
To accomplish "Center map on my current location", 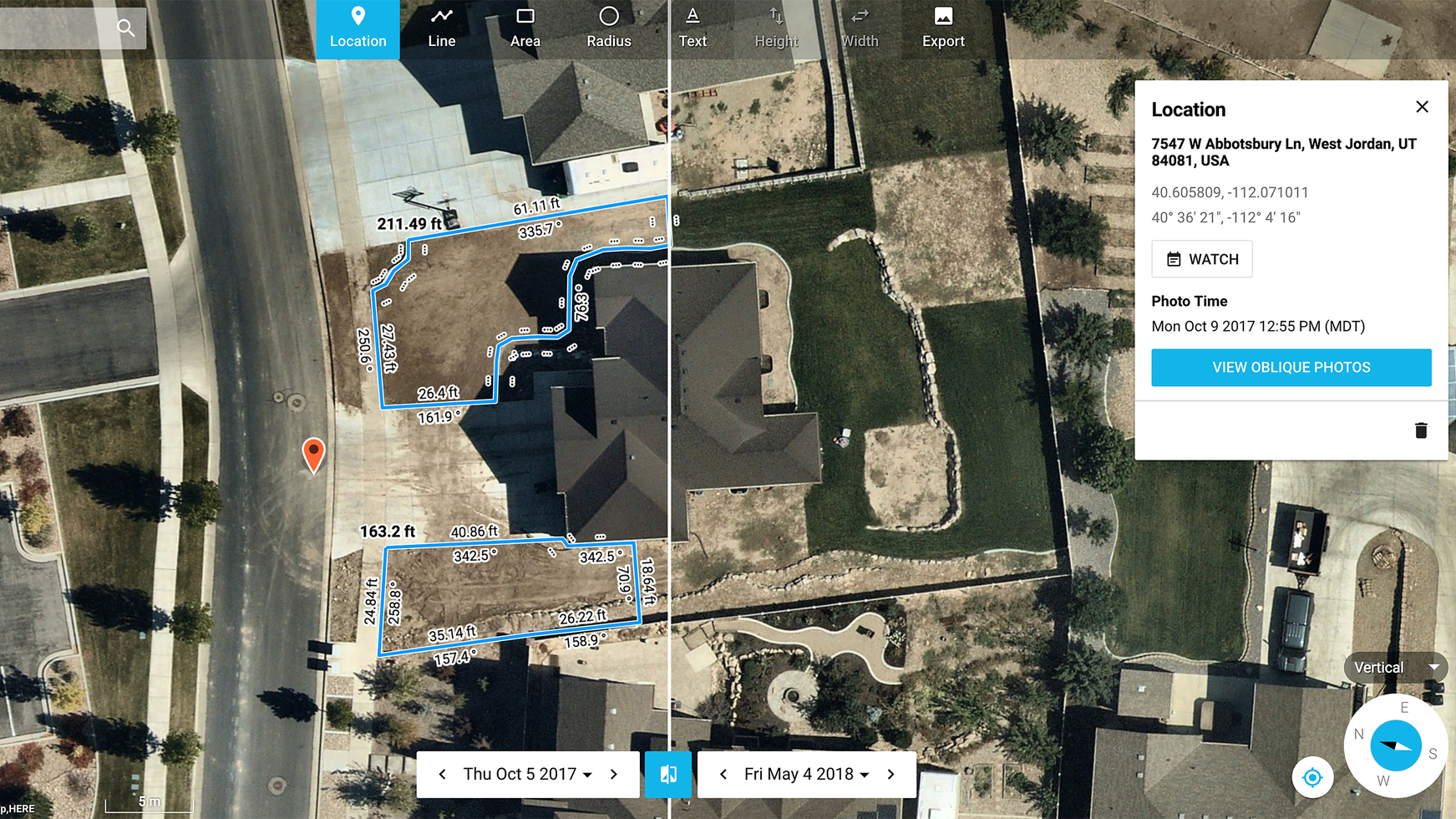I will point(1312,778).
